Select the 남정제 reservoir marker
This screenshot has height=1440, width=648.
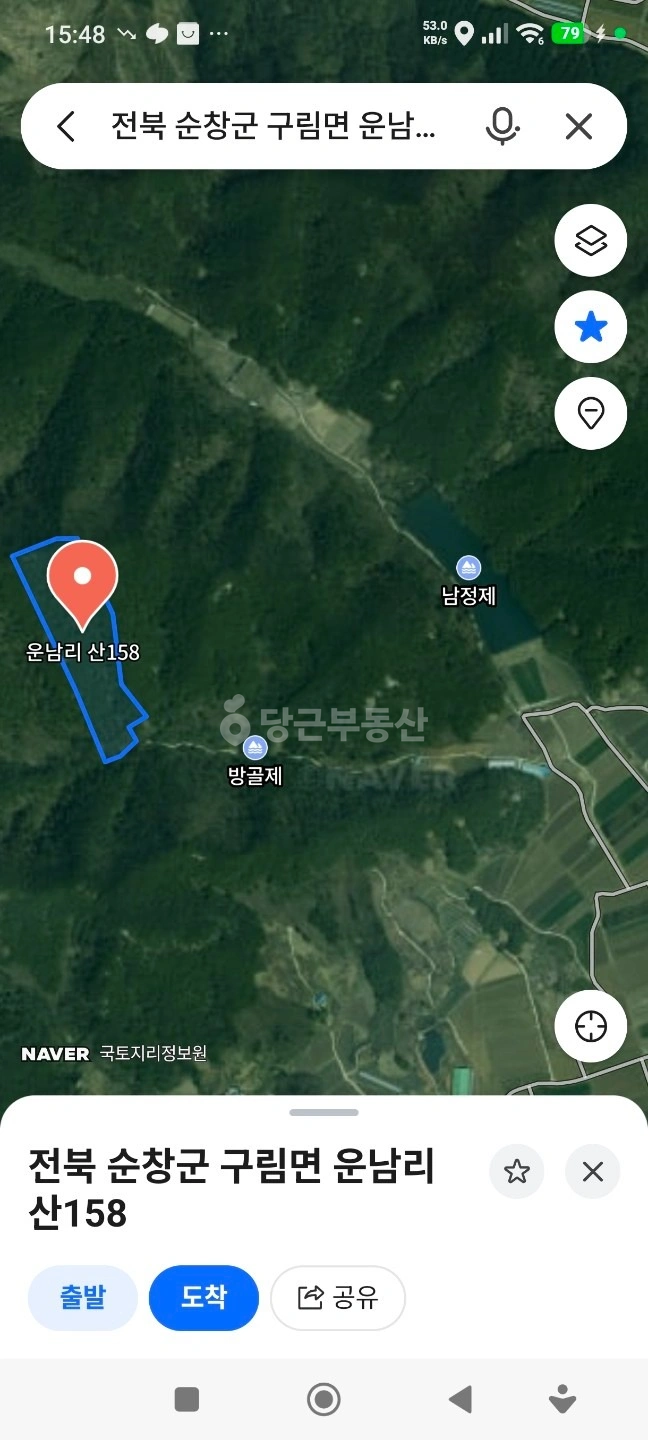[x=467, y=567]
